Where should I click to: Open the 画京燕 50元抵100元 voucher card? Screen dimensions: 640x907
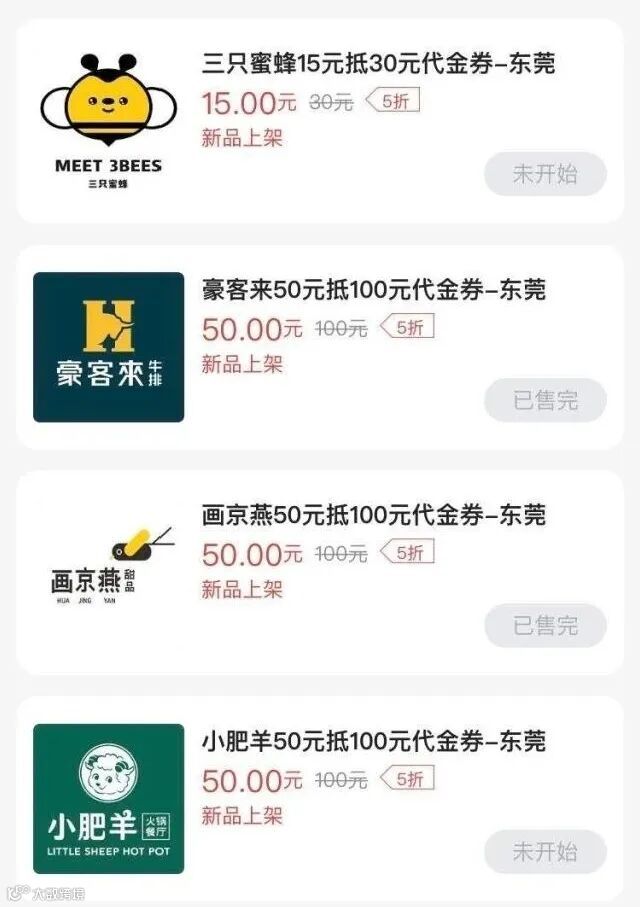click(x=373, y=516)
